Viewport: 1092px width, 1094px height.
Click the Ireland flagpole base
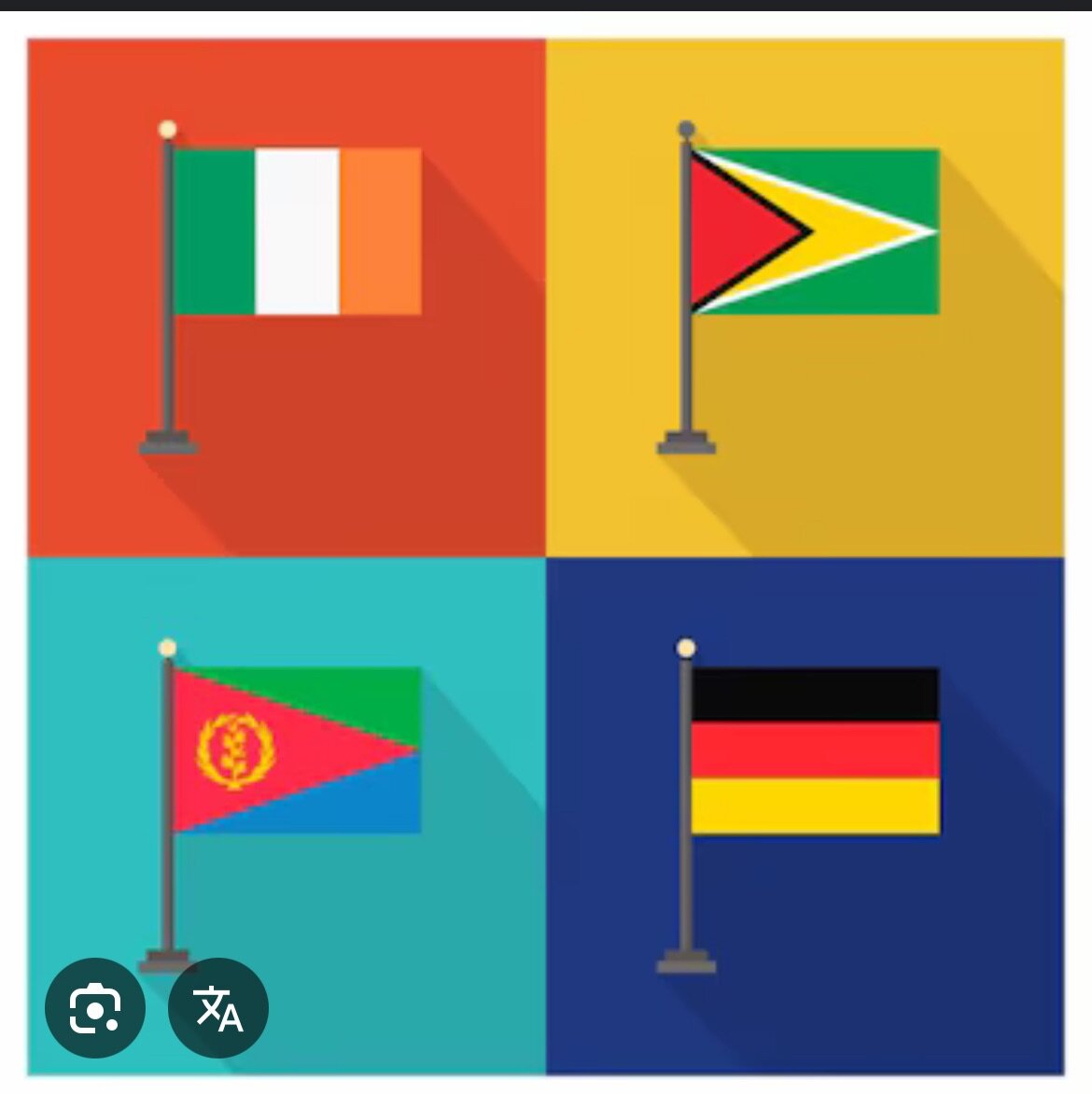(168, 443)
